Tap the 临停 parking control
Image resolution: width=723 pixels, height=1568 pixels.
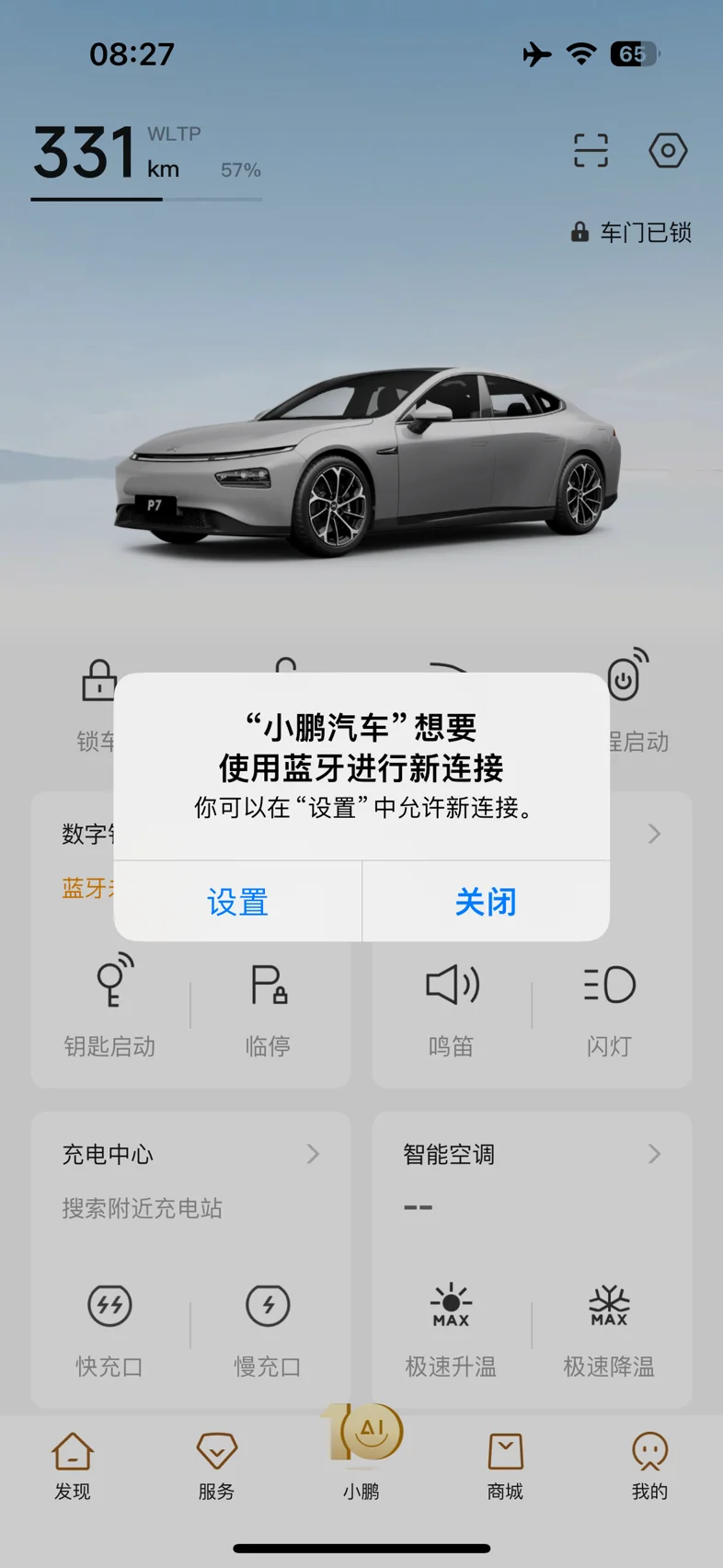point(268,1007)
